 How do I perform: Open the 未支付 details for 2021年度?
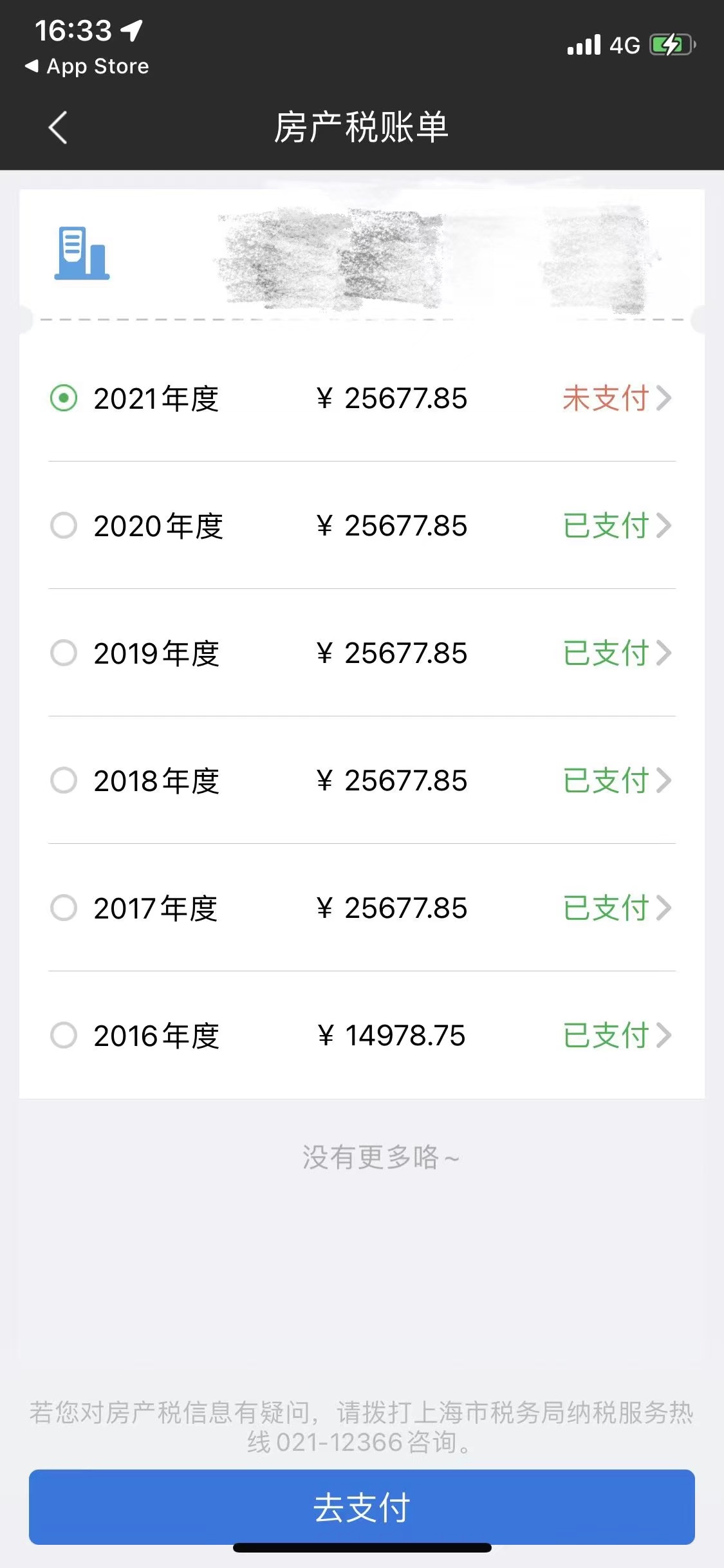point(616,398)
